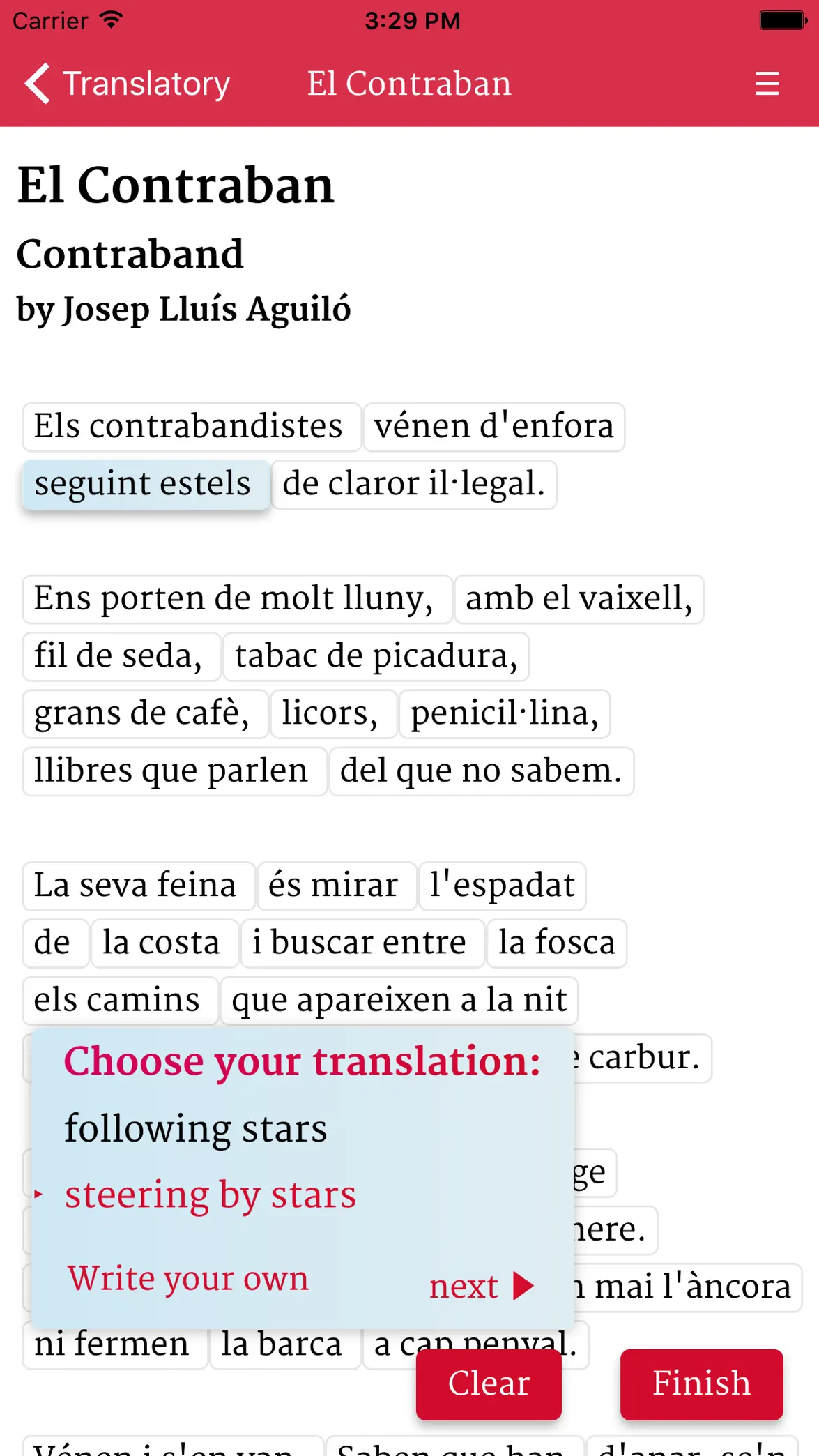
Task: Select the translation "steering by stars"
Action: (x=210, y=1195)
